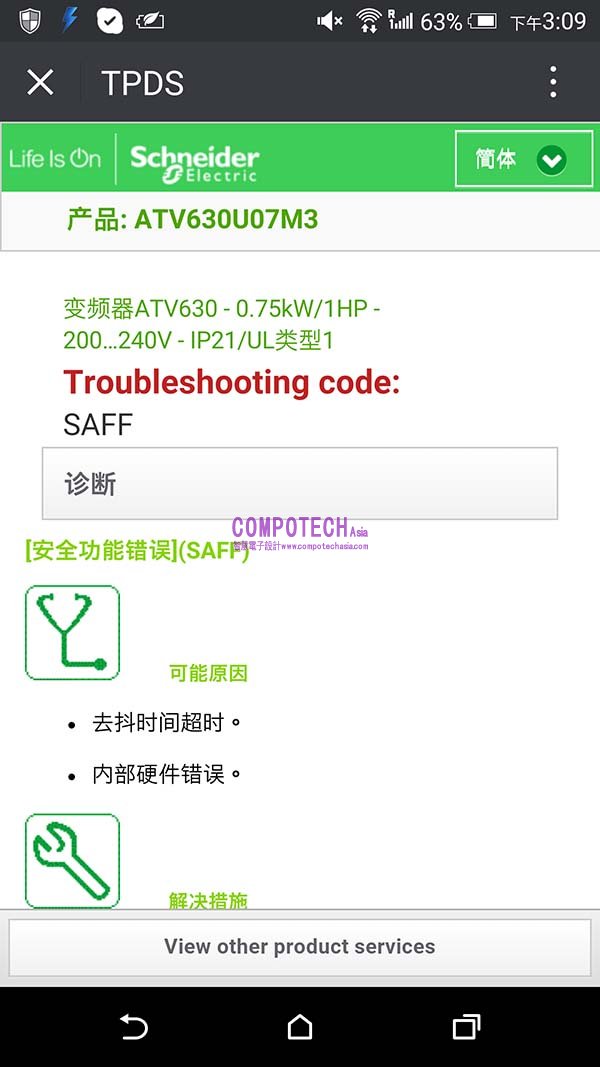Tap View other product services button
The height and width of the screenshot is (1067, 600).
click(300, 946)
